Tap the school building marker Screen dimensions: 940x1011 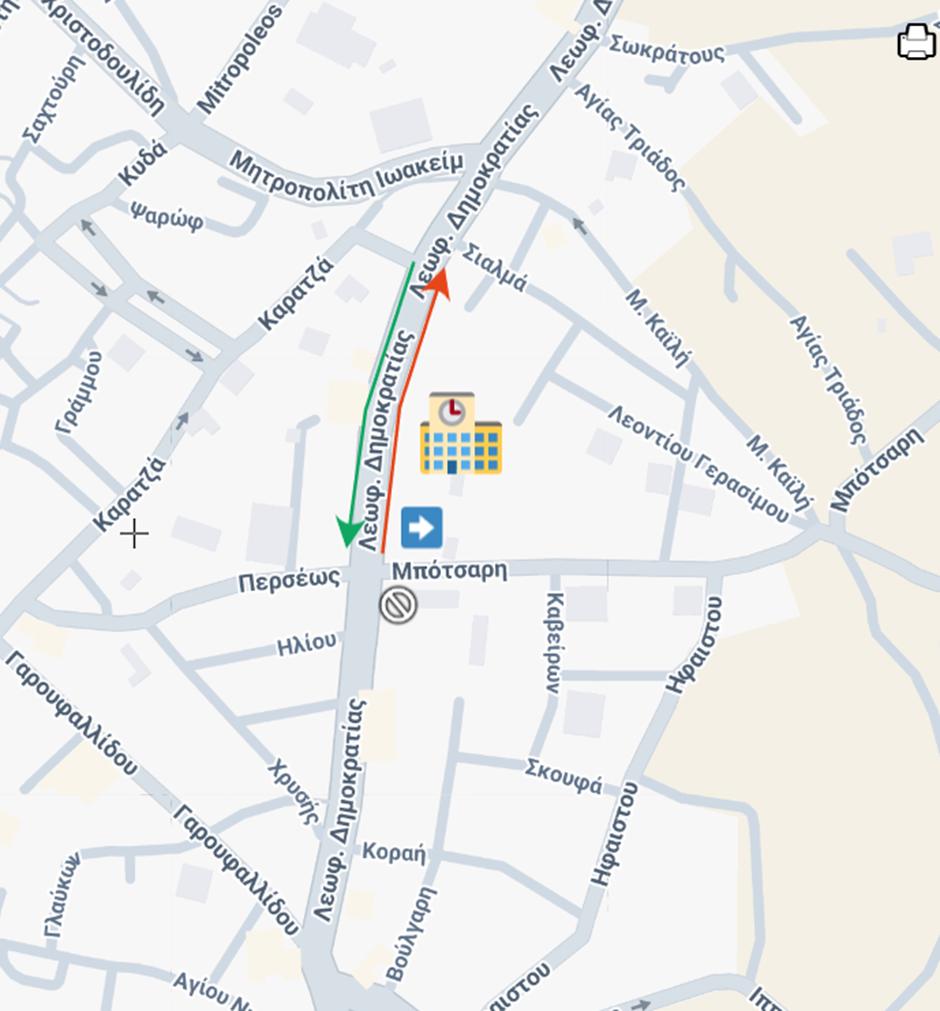pyautogui.click(x=460, y=434)
